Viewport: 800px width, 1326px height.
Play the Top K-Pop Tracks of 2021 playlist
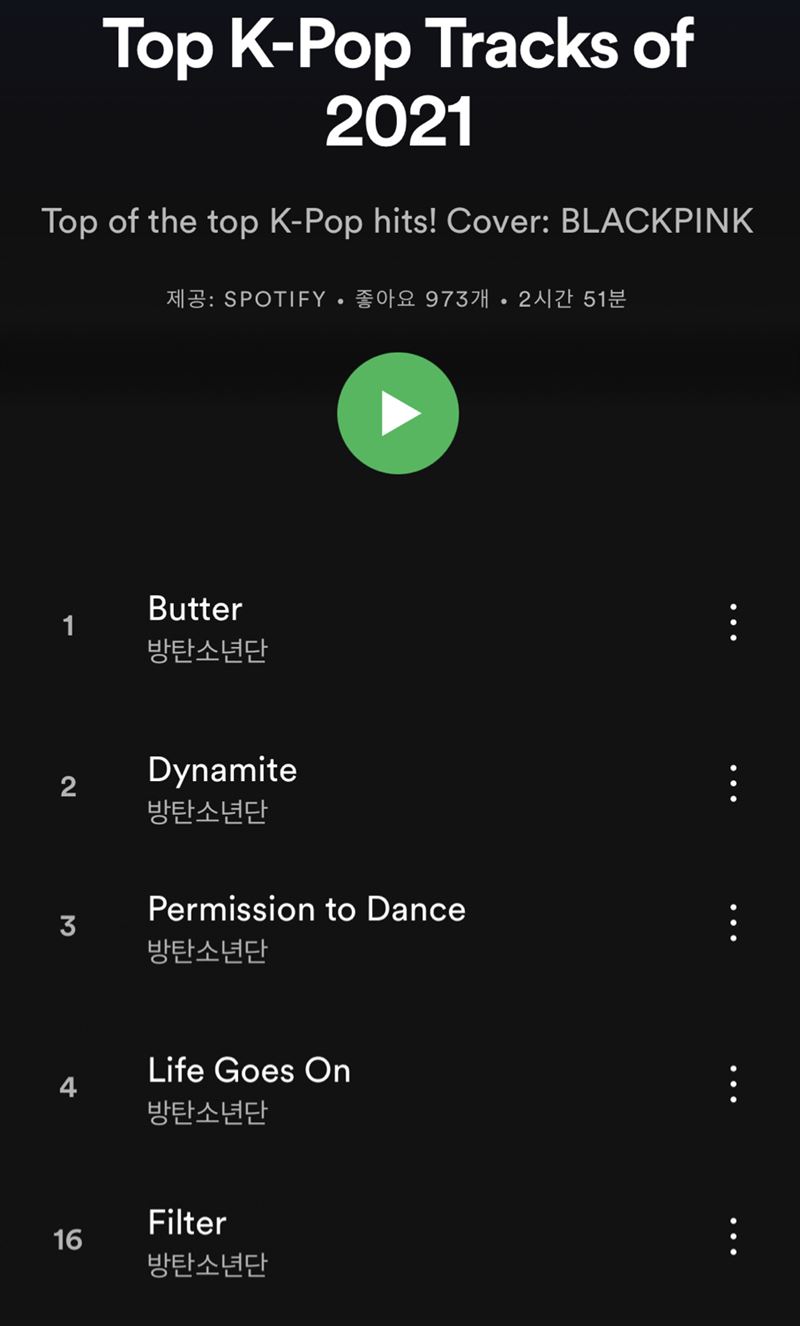398,413
